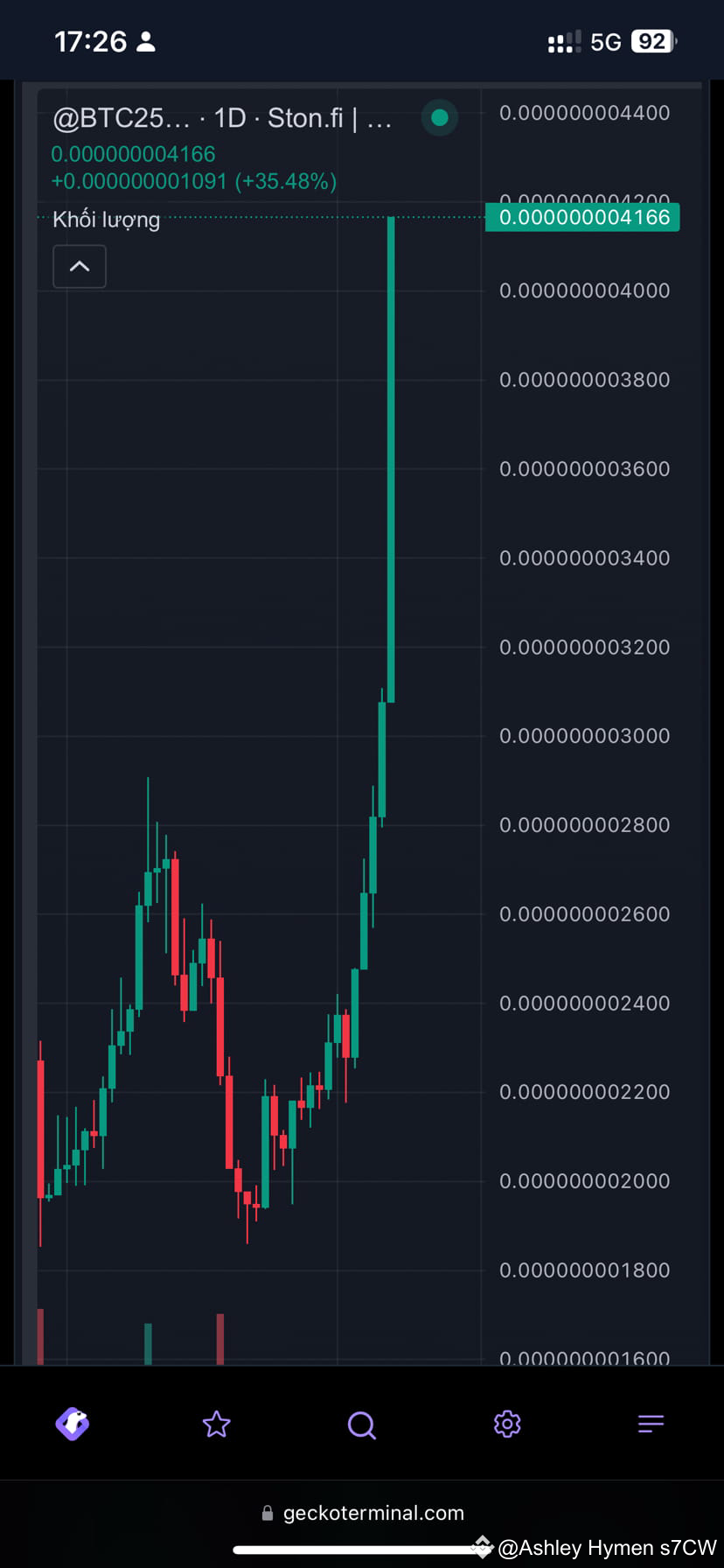The height and width of the screenshot is (1568, 724).
Task: Tap the lock icon in the address bar
Action: pyautogui.click(x=267, y=1512)
